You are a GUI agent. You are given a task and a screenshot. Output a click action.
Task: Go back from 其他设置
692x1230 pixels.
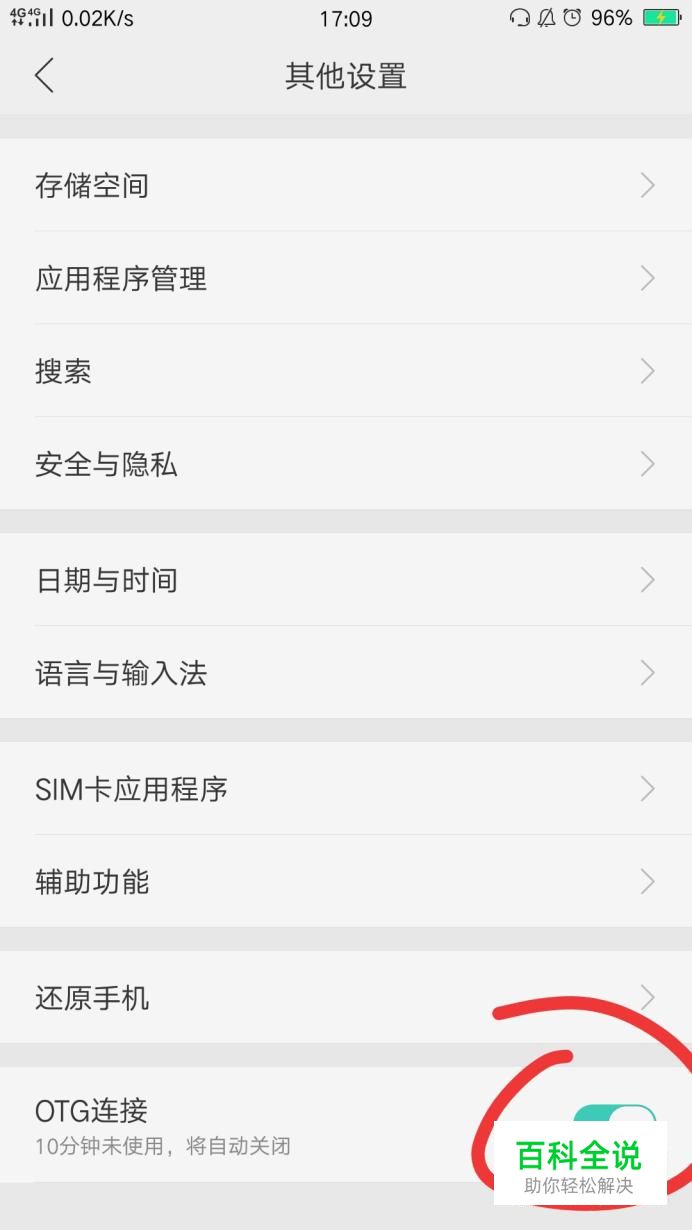click(x=44, y=76)
